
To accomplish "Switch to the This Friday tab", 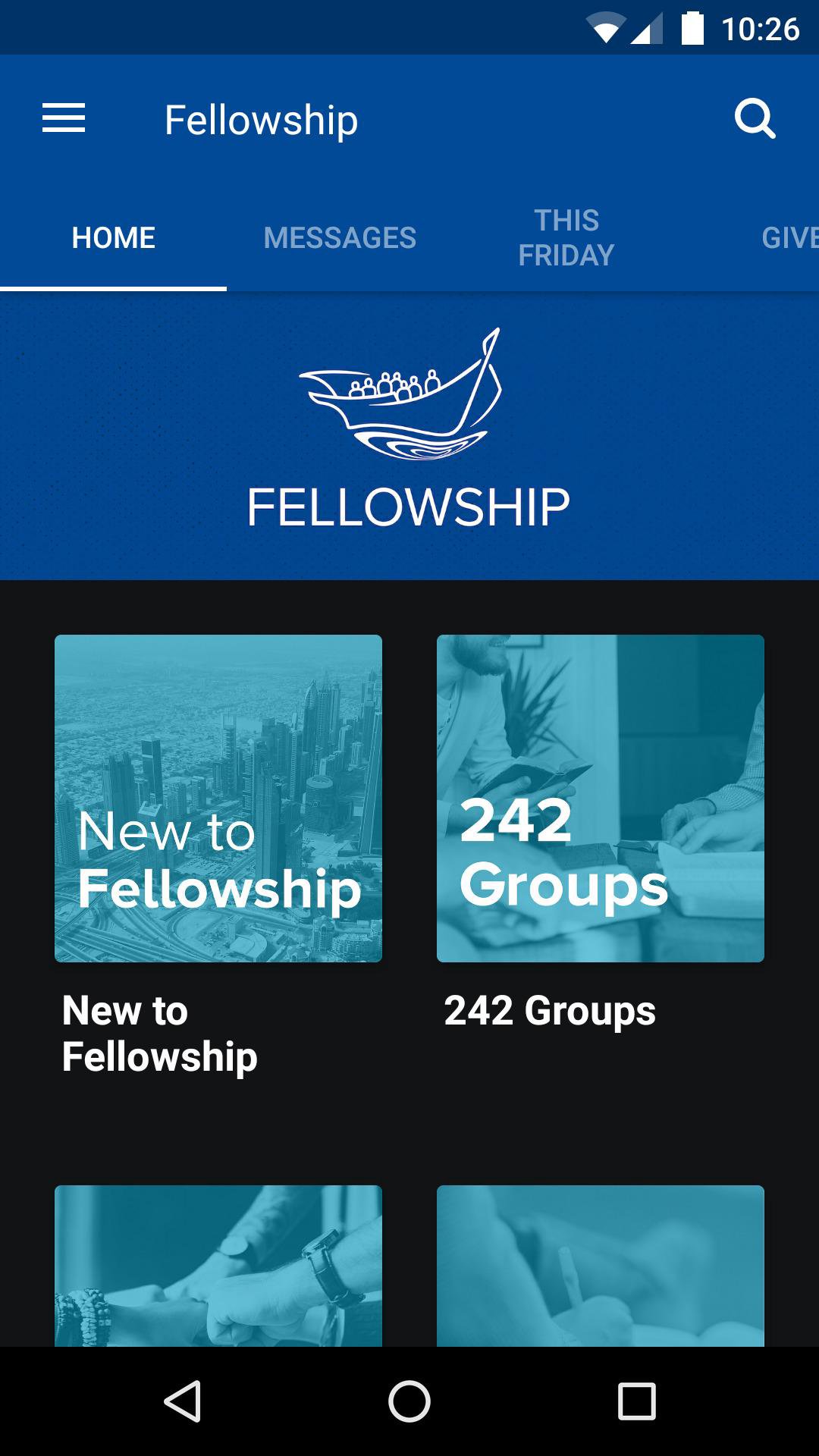I will pos(566,238).
